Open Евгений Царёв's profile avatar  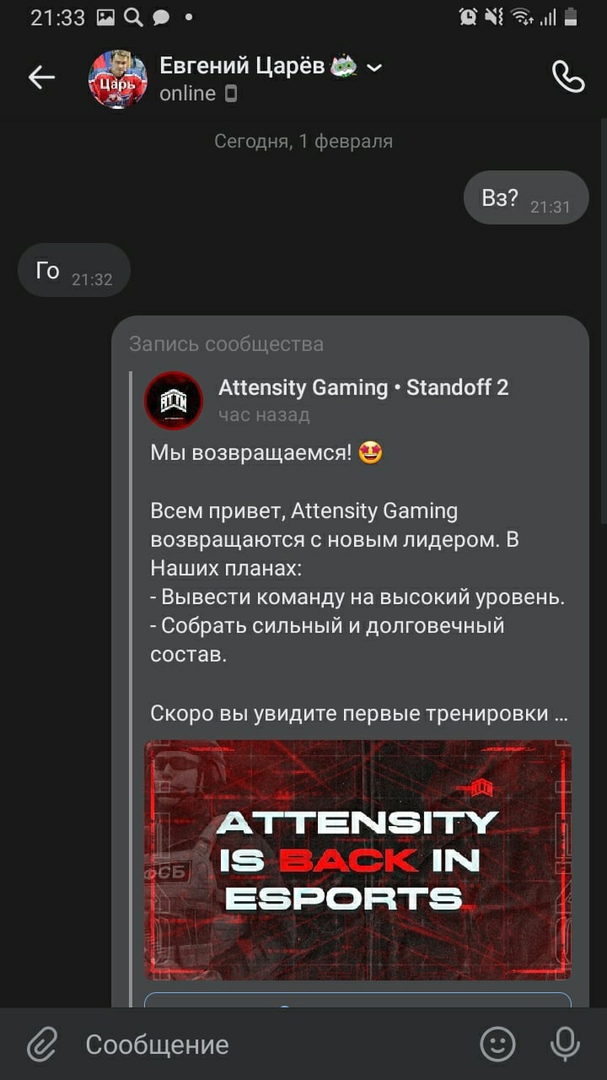118,79
